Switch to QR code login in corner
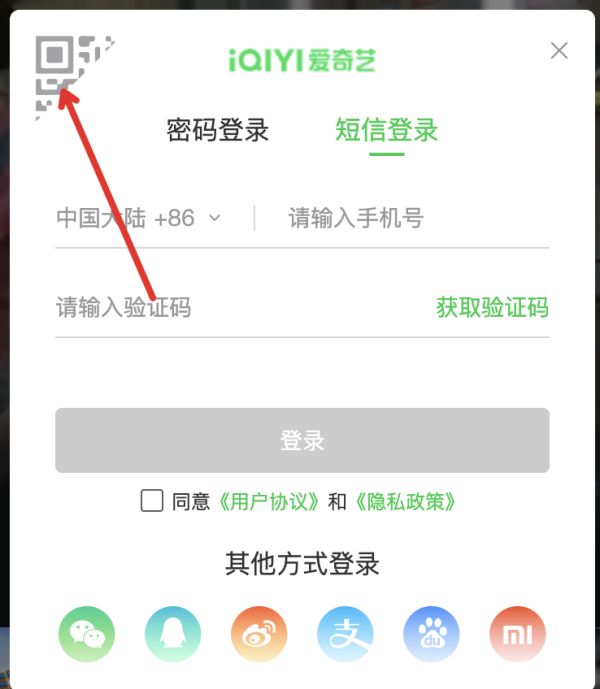Screen dimensions: 600x689 click(60, 64)
